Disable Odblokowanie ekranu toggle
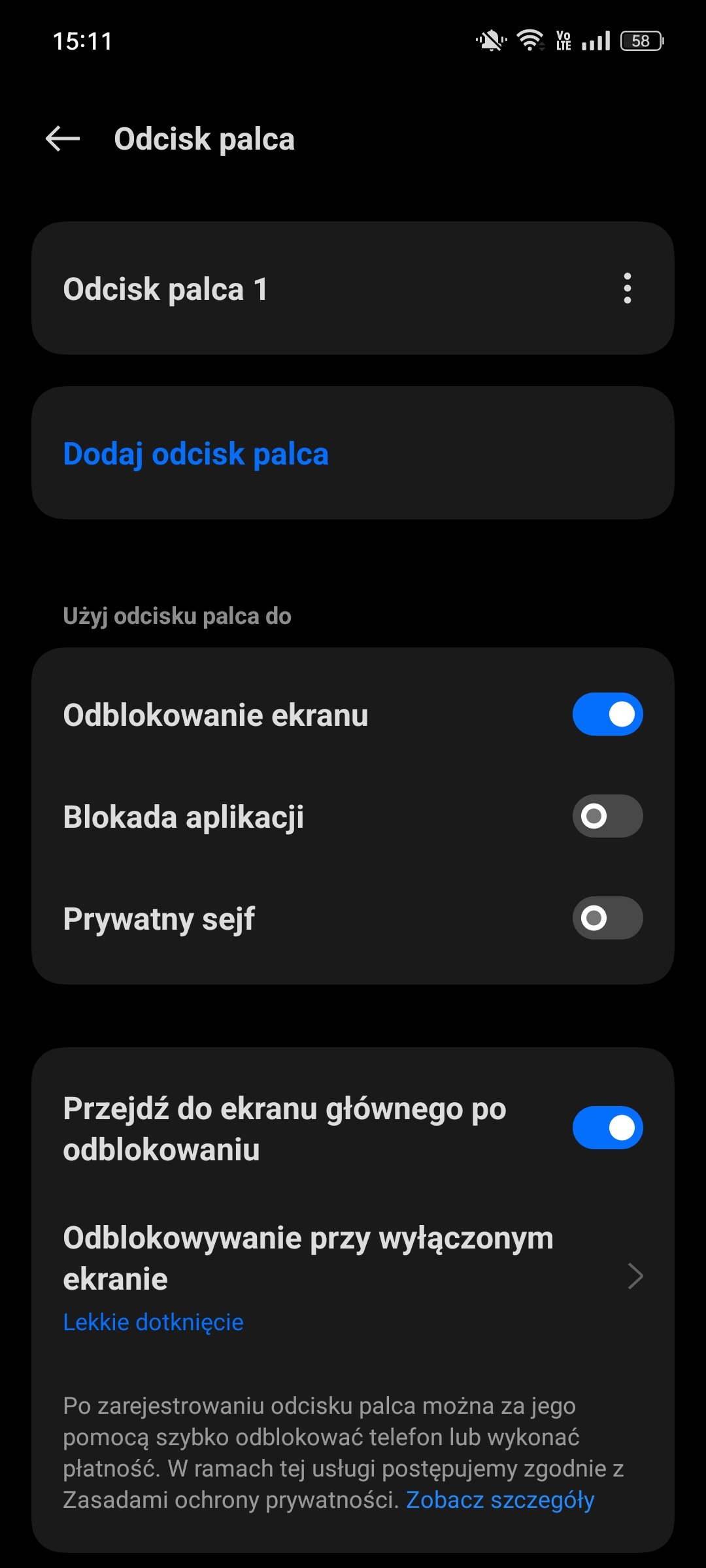706x1568 pixels. (607, 714)
